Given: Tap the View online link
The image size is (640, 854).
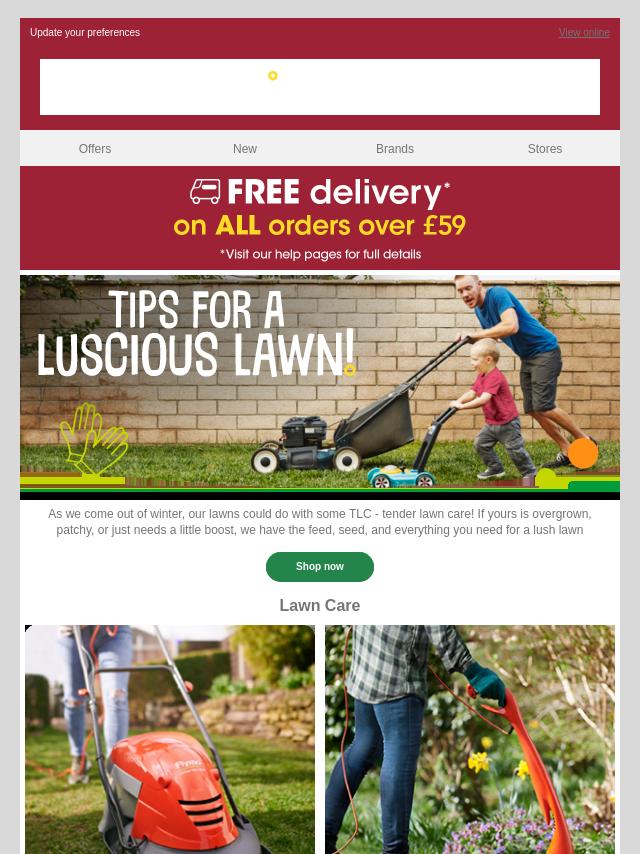Looking at the screenshot, I should pos(584,33).
